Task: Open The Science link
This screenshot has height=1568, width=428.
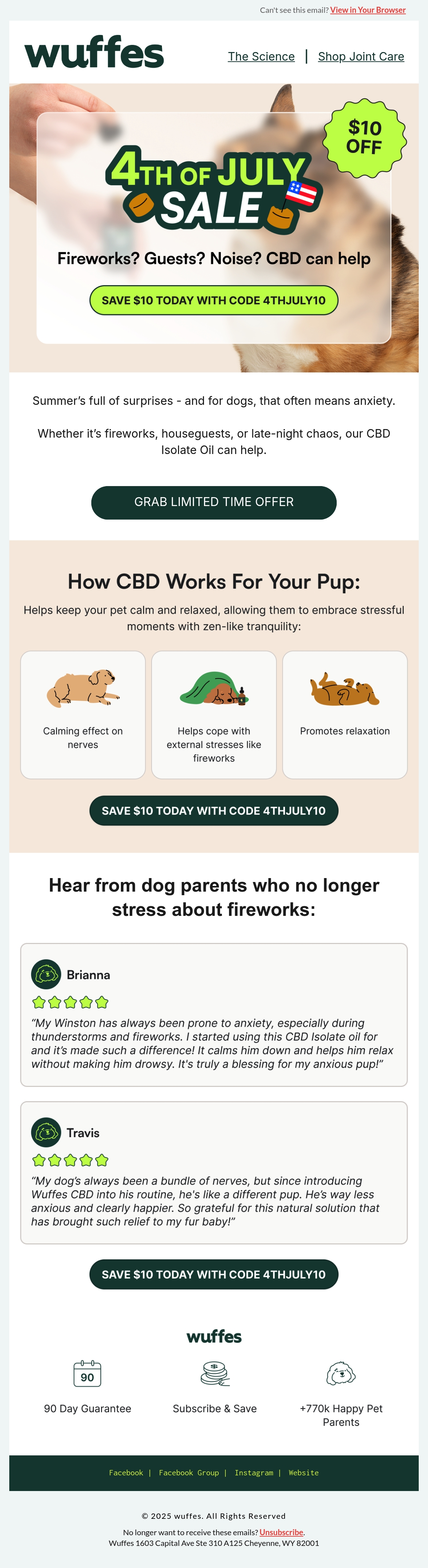Action: coord(261,57)
